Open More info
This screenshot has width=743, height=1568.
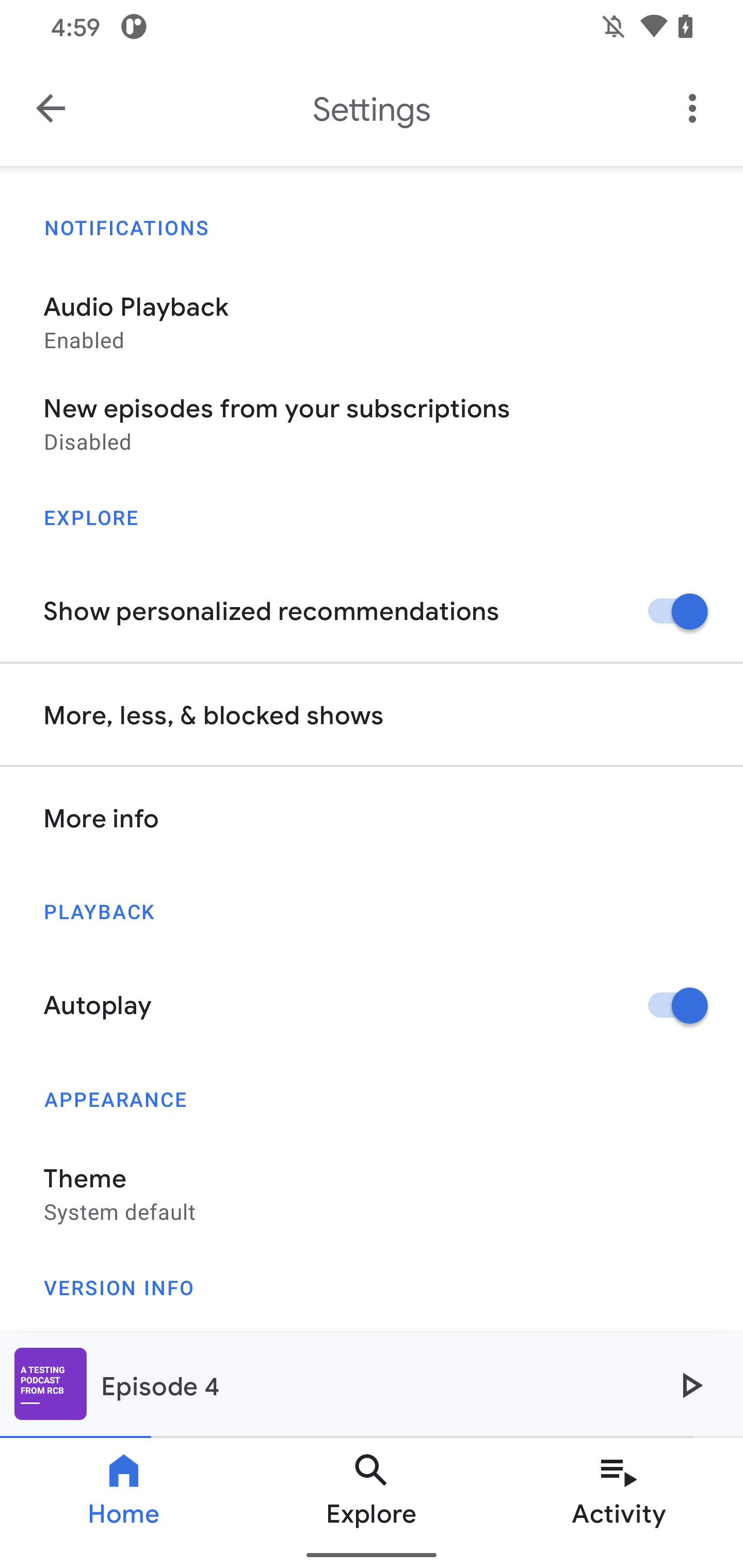tap(372, 819)
